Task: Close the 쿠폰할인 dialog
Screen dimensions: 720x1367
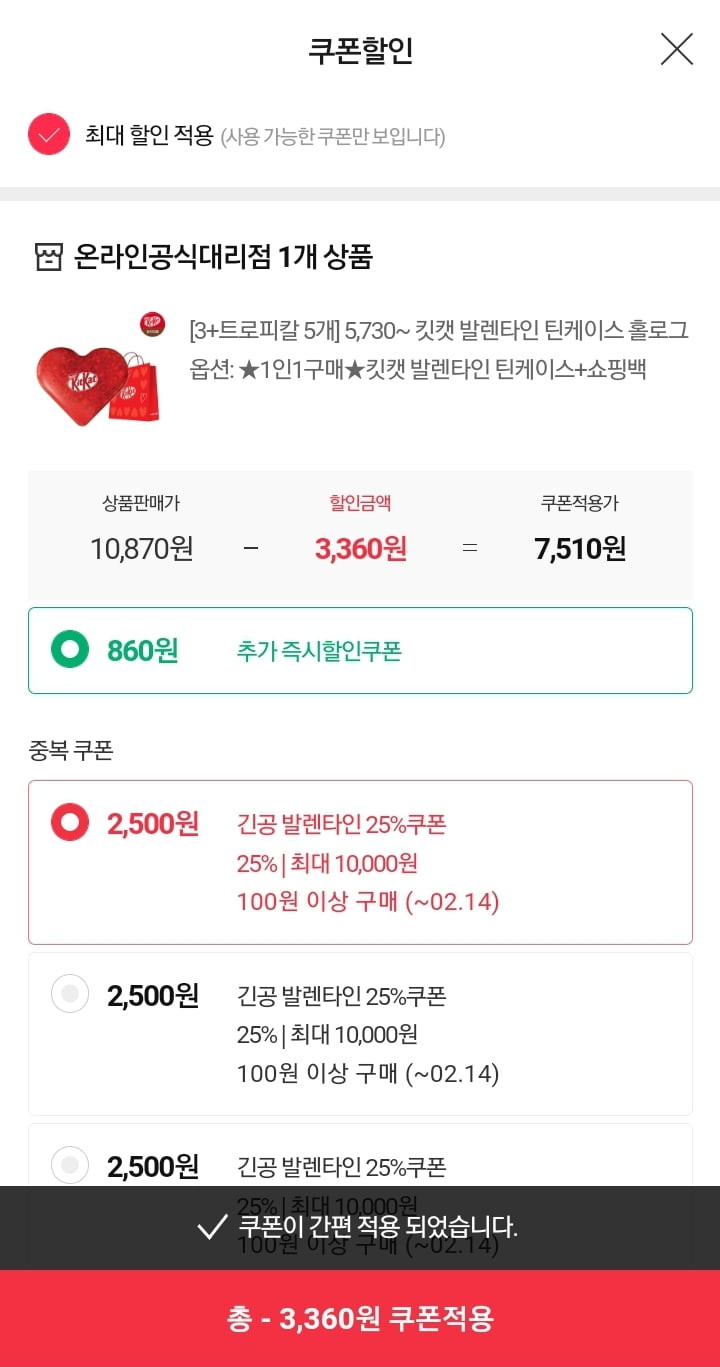Action: point(677,49)
